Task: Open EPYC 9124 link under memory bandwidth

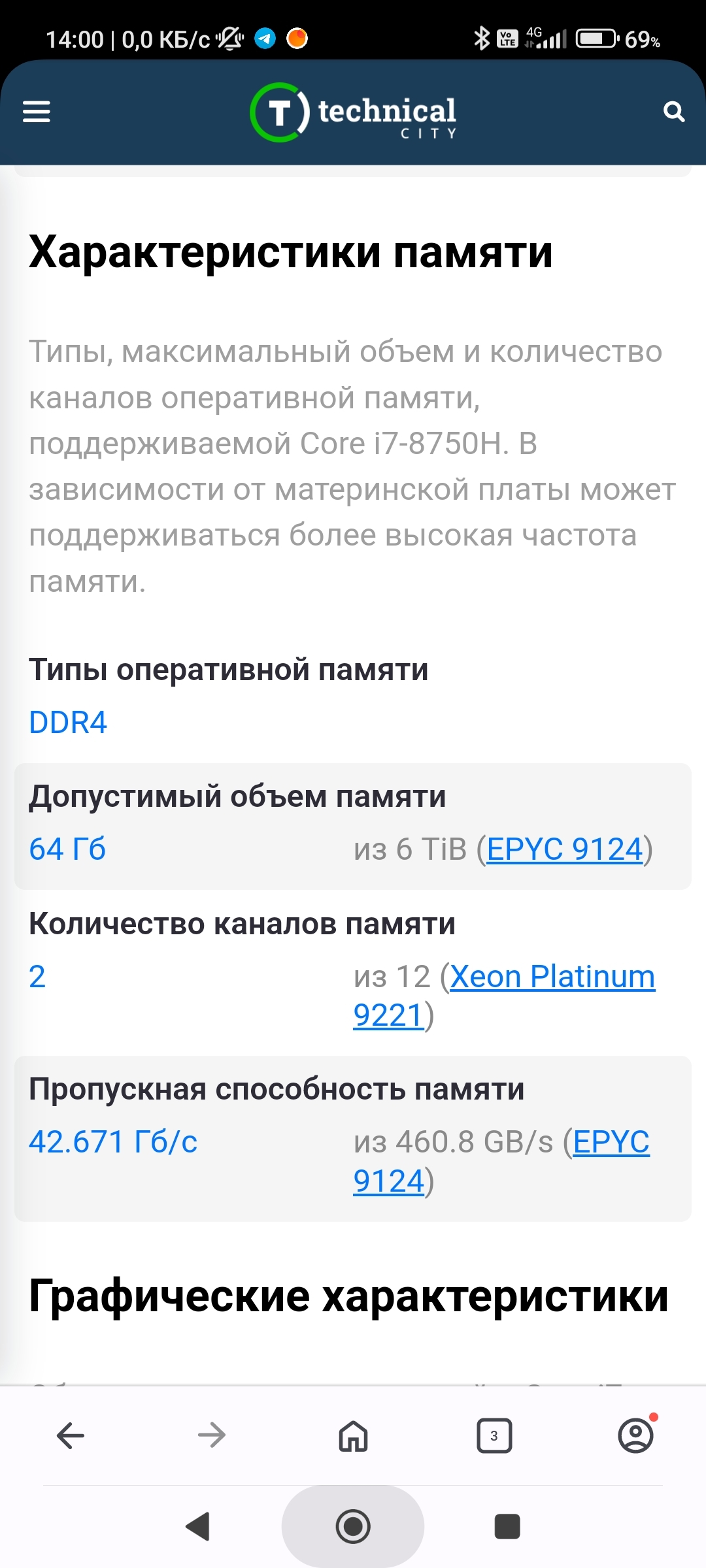Action: (x=501, y=1161)
